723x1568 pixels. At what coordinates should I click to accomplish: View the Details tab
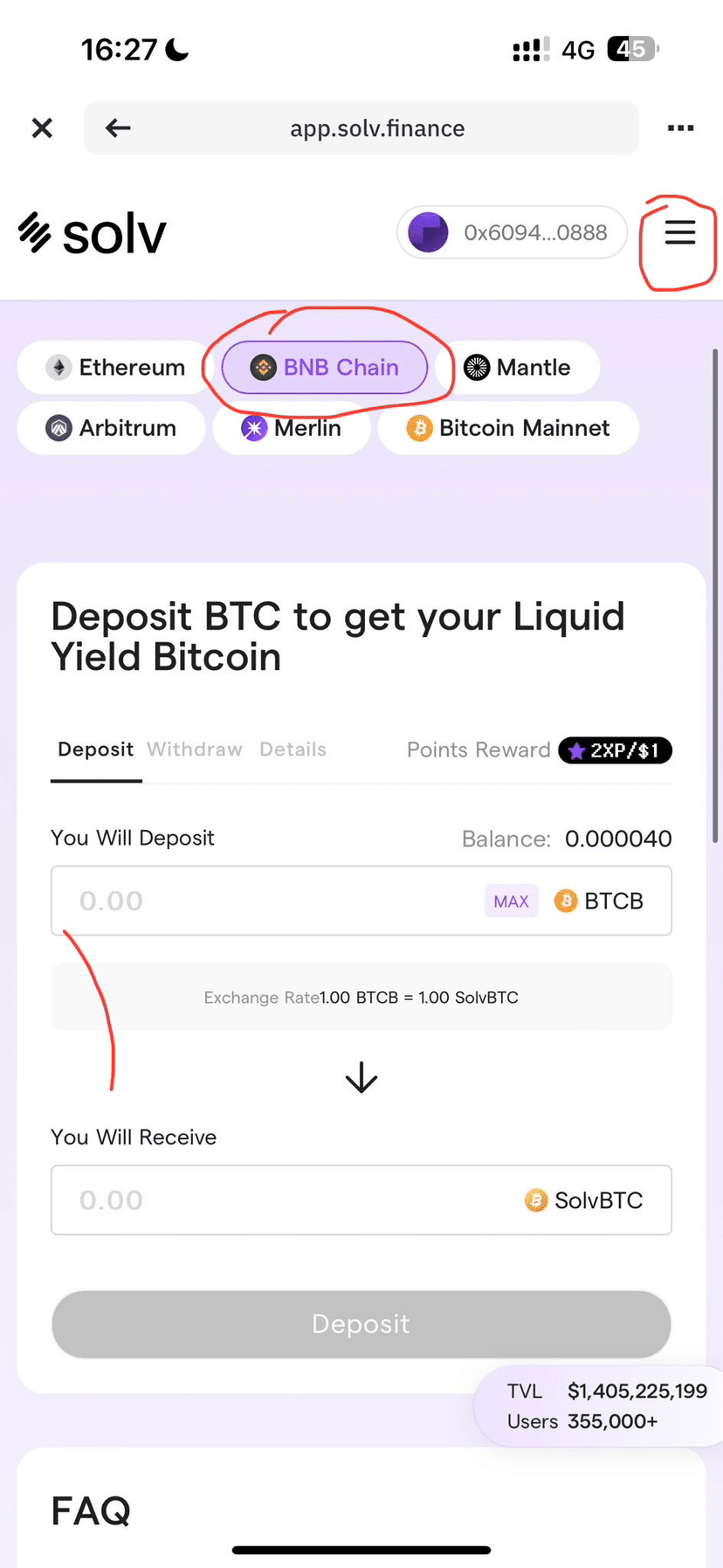tap(293, 749)
